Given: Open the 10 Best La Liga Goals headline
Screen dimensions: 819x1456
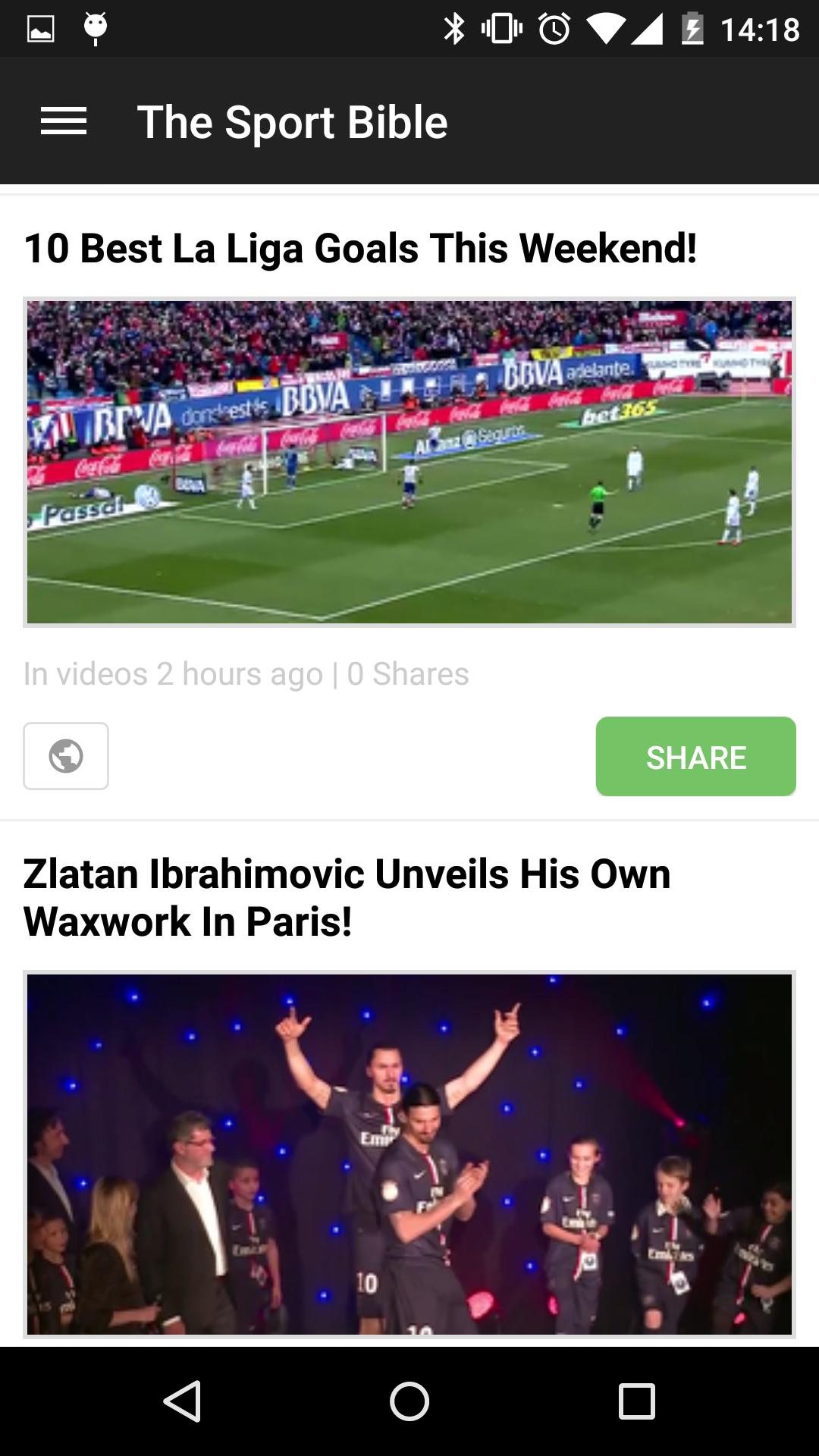Looking at the screenshot, I should click(x=360, y=249).
